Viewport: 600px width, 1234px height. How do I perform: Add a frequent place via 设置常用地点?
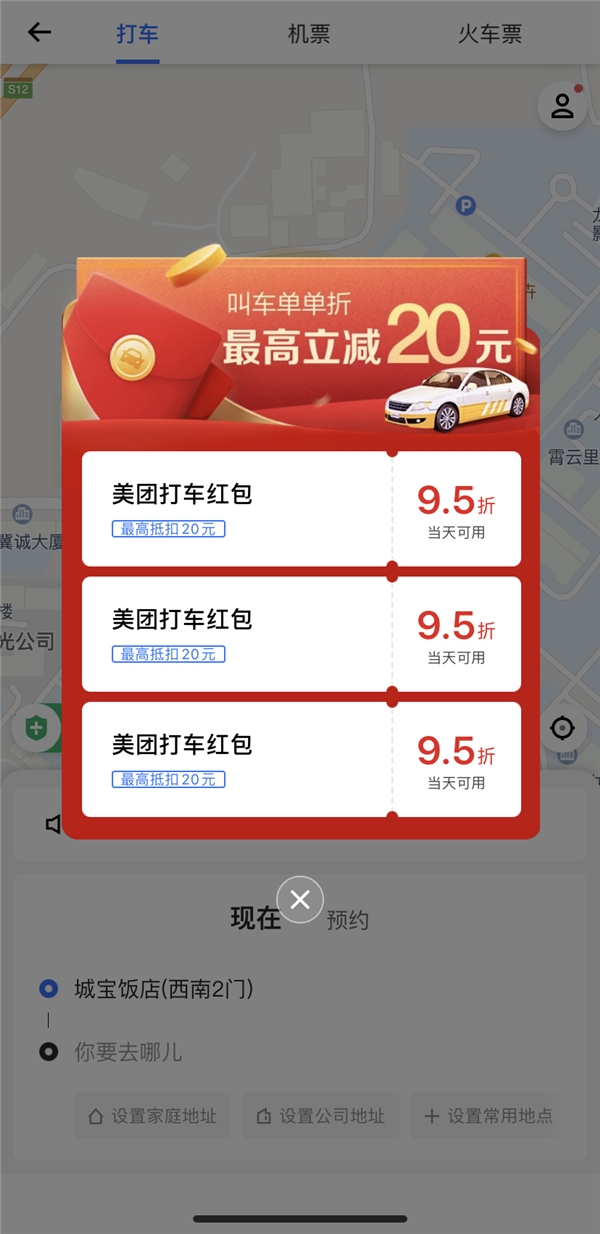(x=488, y=1116)
